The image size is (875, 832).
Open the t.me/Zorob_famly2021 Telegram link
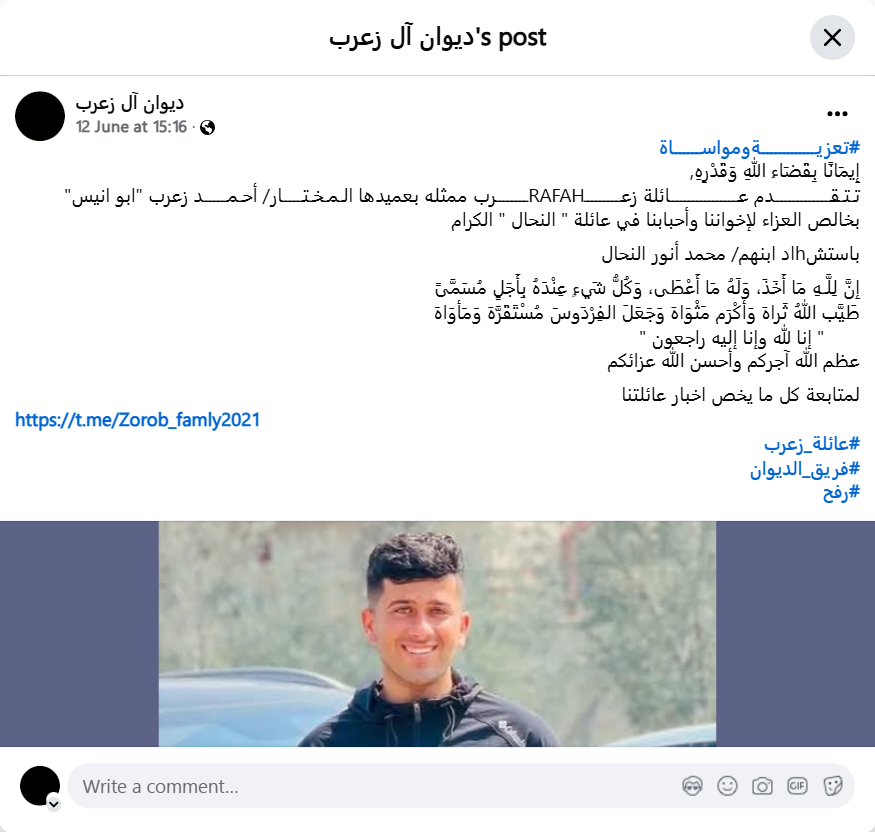pos(137,420)
